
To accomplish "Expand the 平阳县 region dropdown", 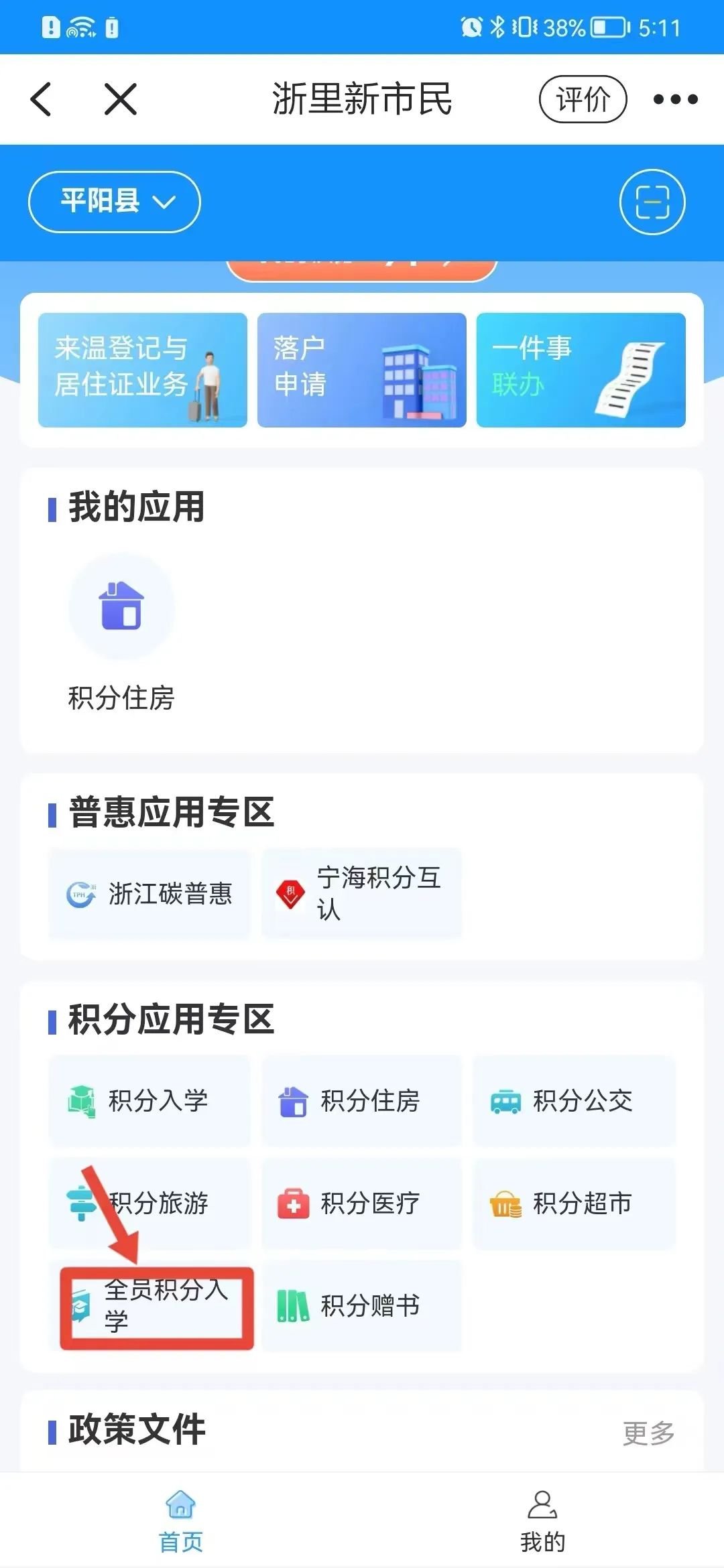I will [115, 202].
